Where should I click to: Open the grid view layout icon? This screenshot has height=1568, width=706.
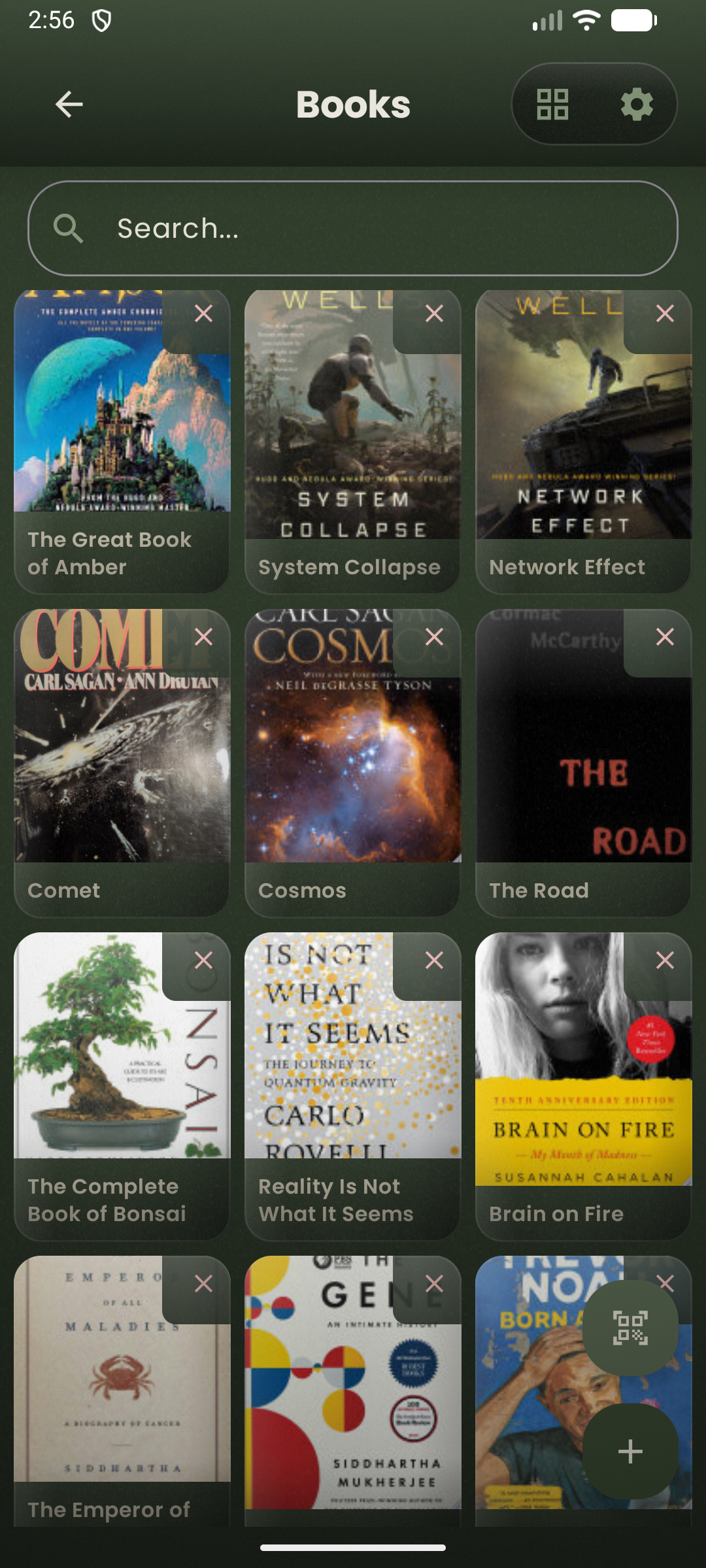point(552,104)
